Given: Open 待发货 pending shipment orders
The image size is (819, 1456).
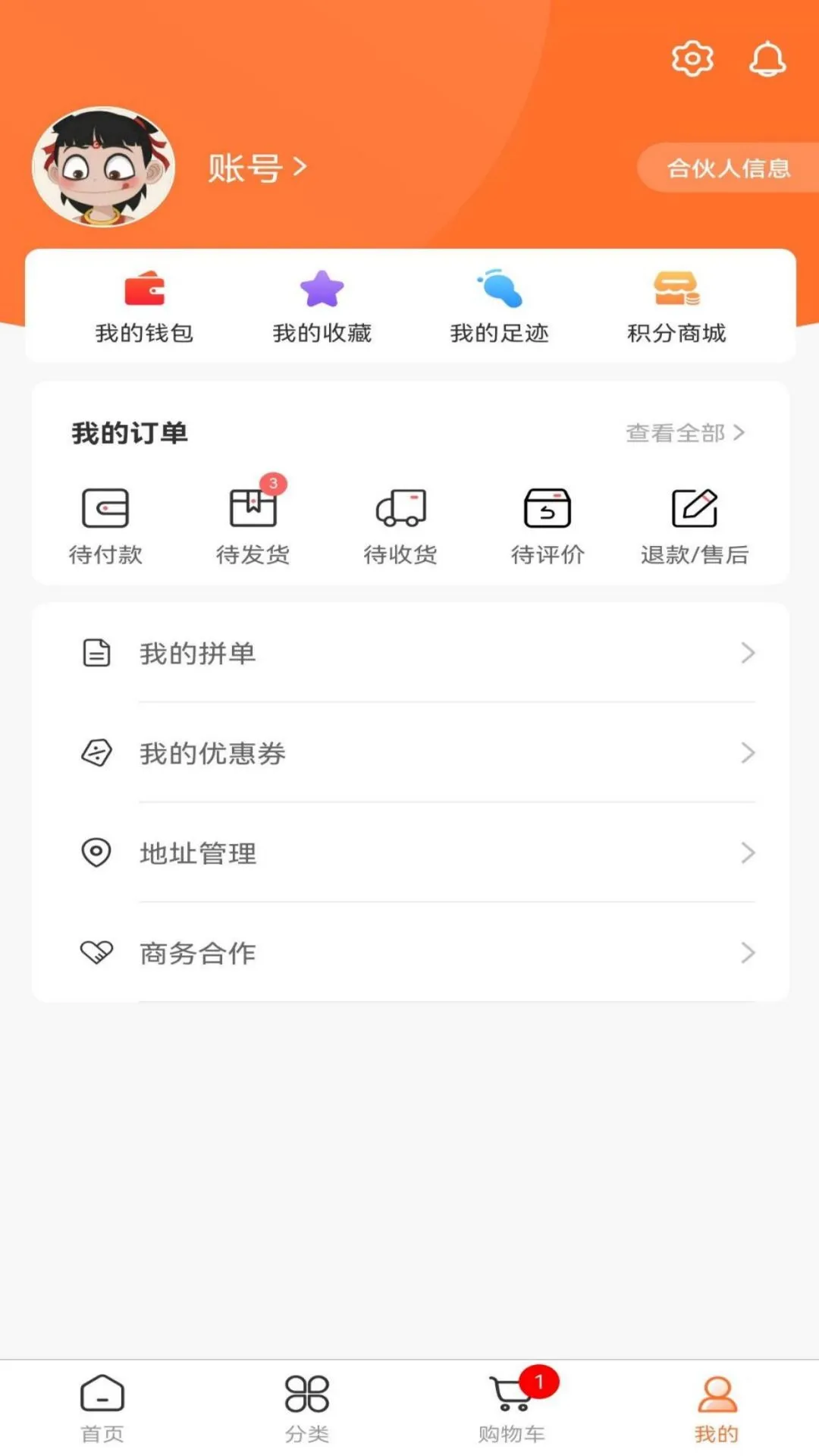Looking at the screenshot, I should coord(254,523).
